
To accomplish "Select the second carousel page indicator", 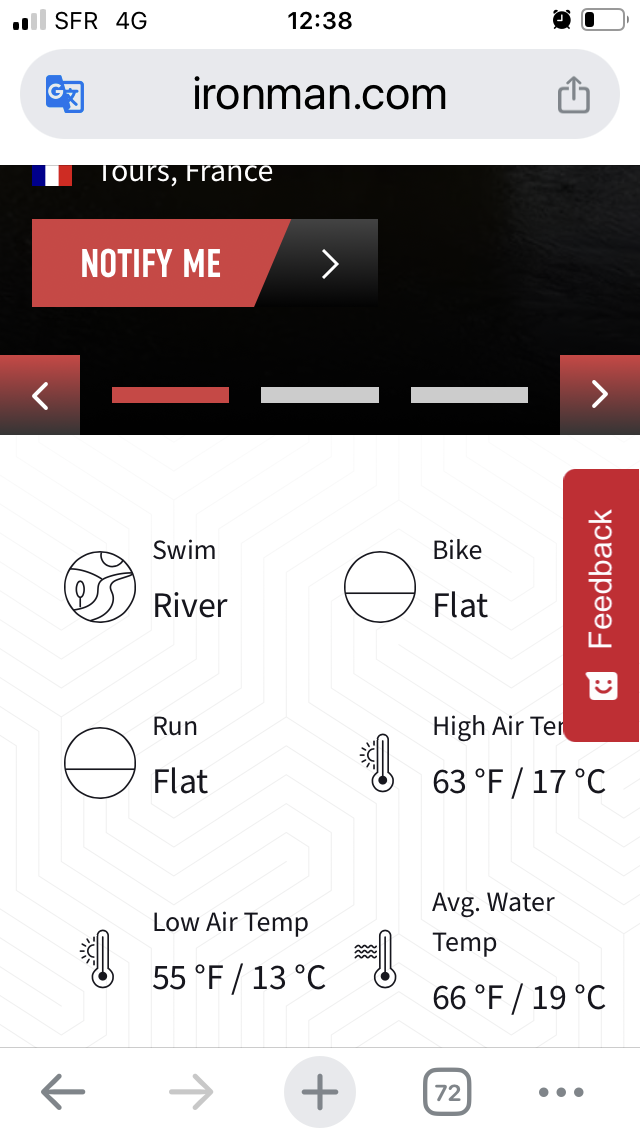I will click(x=320, y=395).
